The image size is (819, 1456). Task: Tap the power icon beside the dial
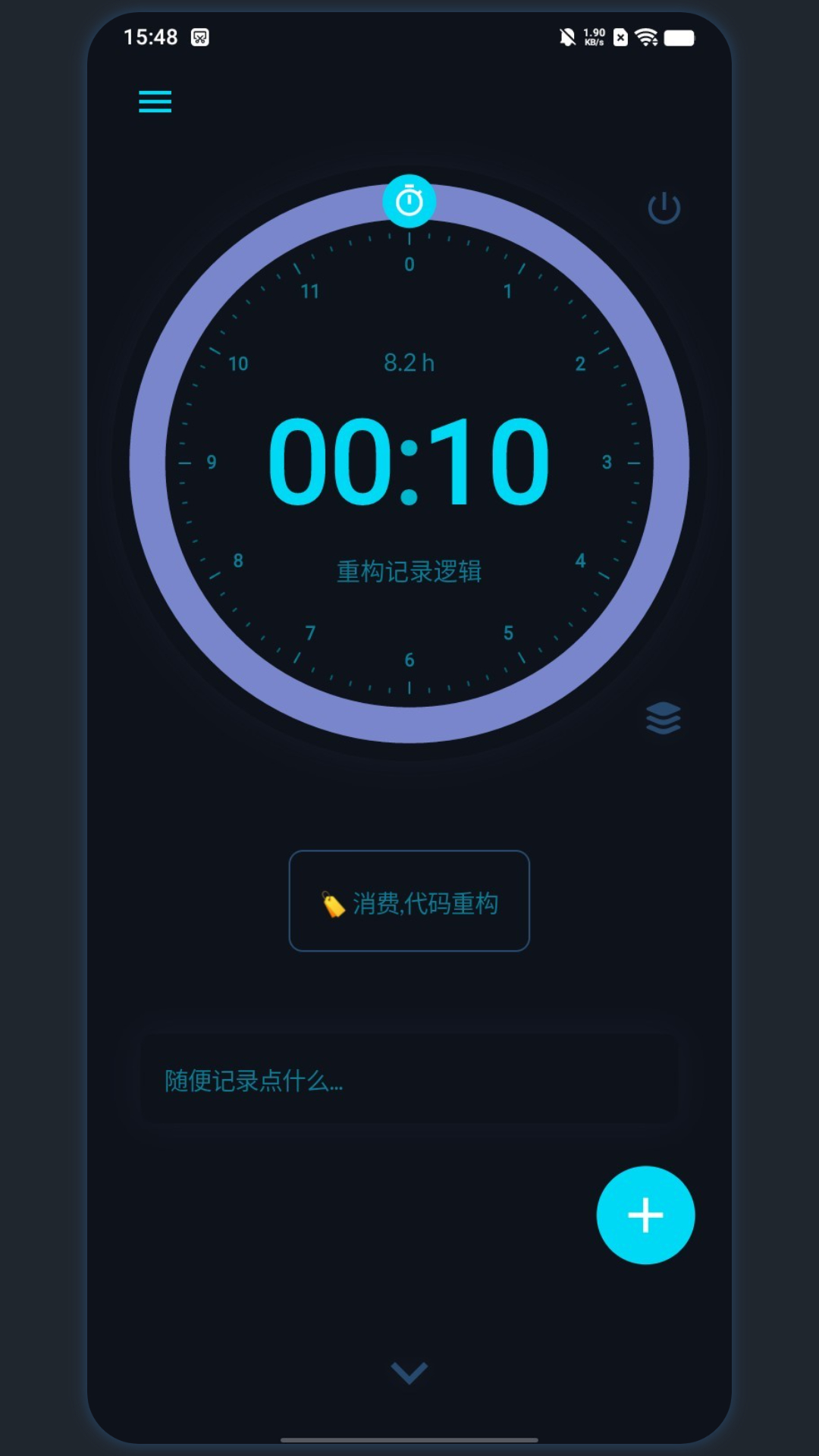(x=664, y=208)
